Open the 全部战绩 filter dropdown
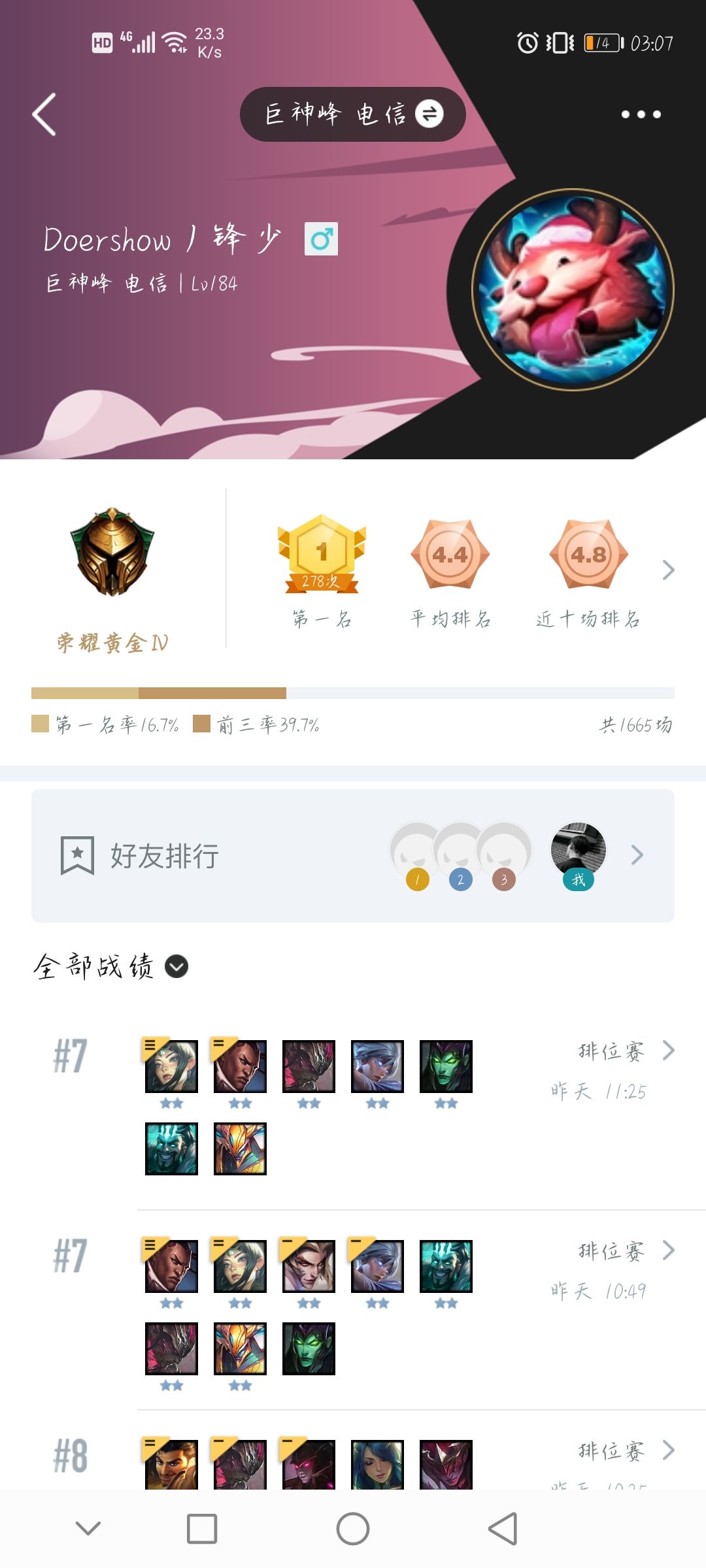This screenshot has width=706, height=1568. click(x=176, y=966)
